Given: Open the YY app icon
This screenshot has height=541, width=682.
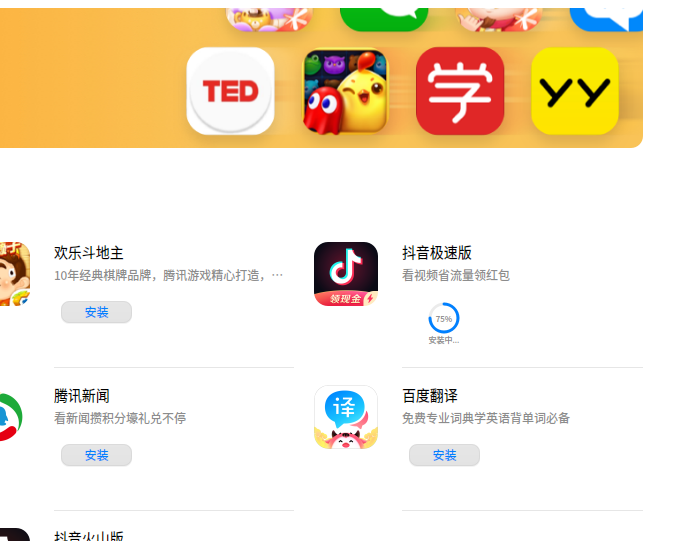Looking at the screenshot, I should pyautogui.click(x=575, y=91).
